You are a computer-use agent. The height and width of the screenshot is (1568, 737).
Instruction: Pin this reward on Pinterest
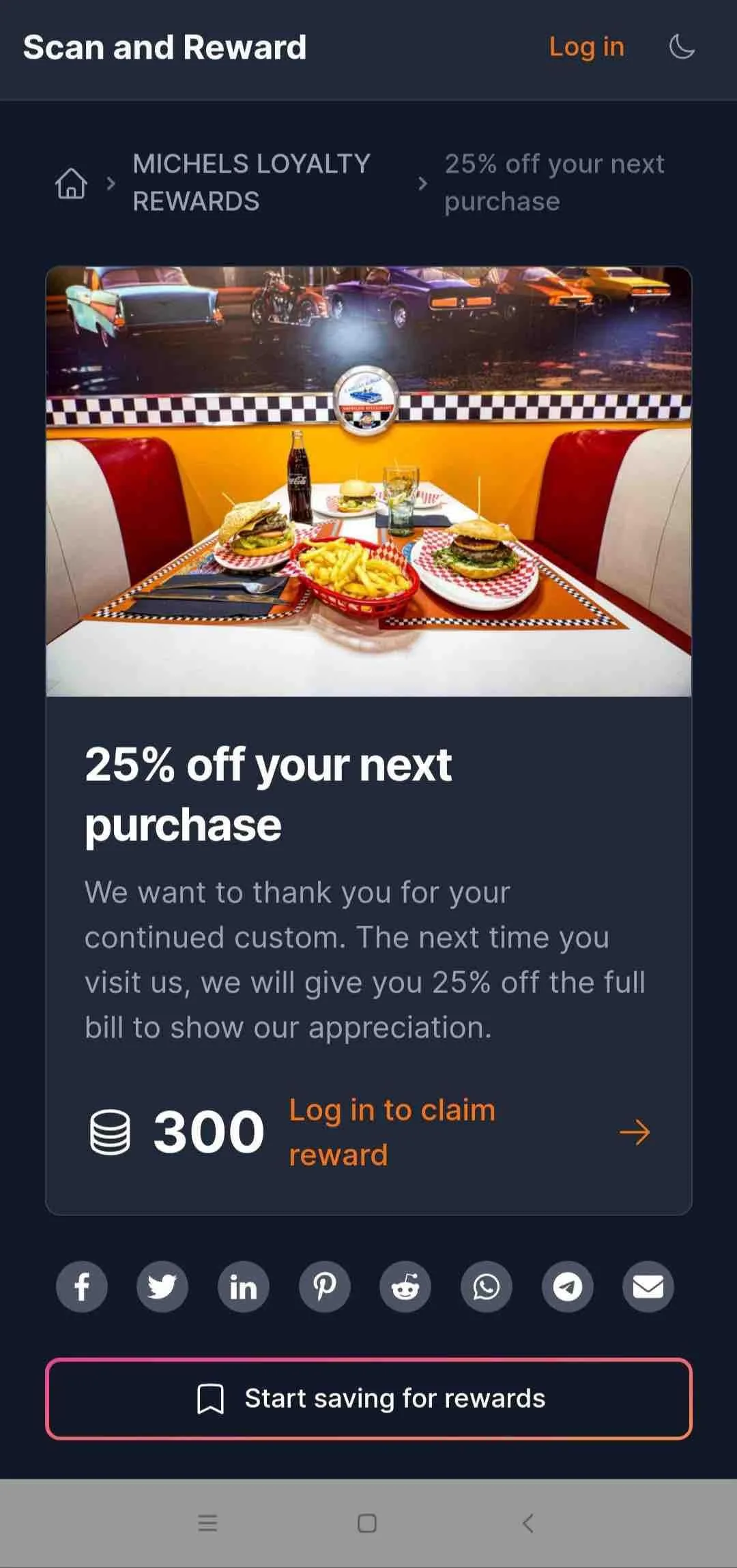coord(324,1287)
